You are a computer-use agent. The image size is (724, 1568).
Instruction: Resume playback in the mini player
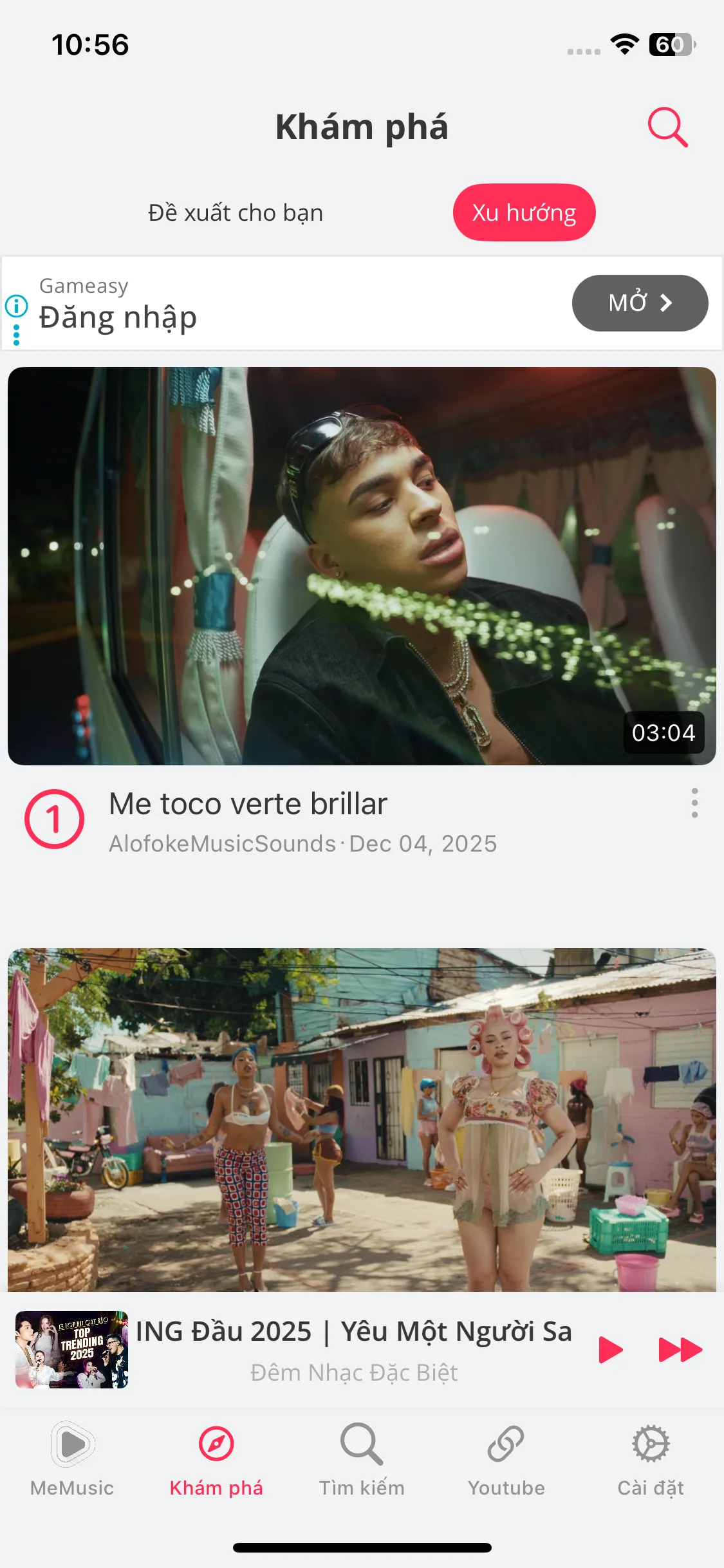[610, 1350]
